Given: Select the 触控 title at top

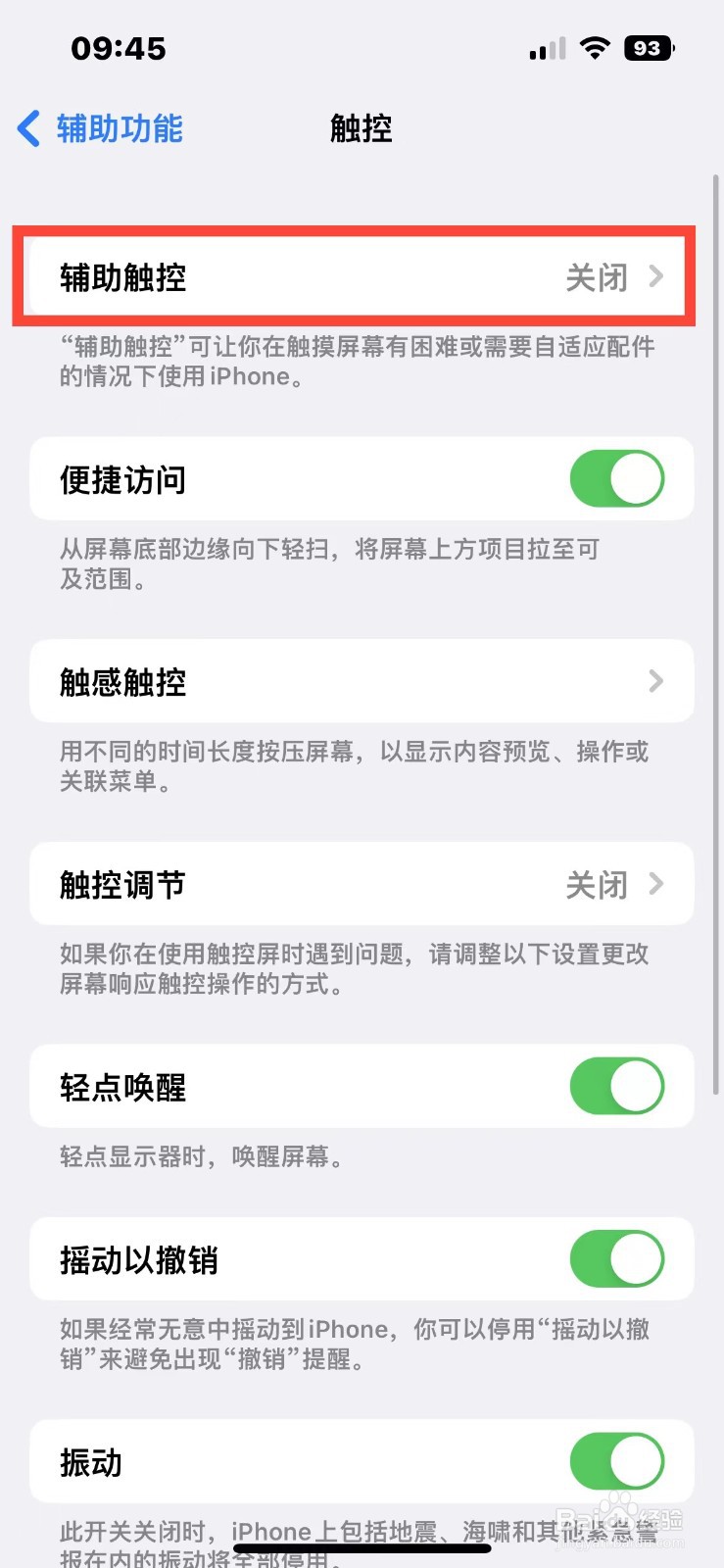Looking at the screenshot, I should point(361,128).
